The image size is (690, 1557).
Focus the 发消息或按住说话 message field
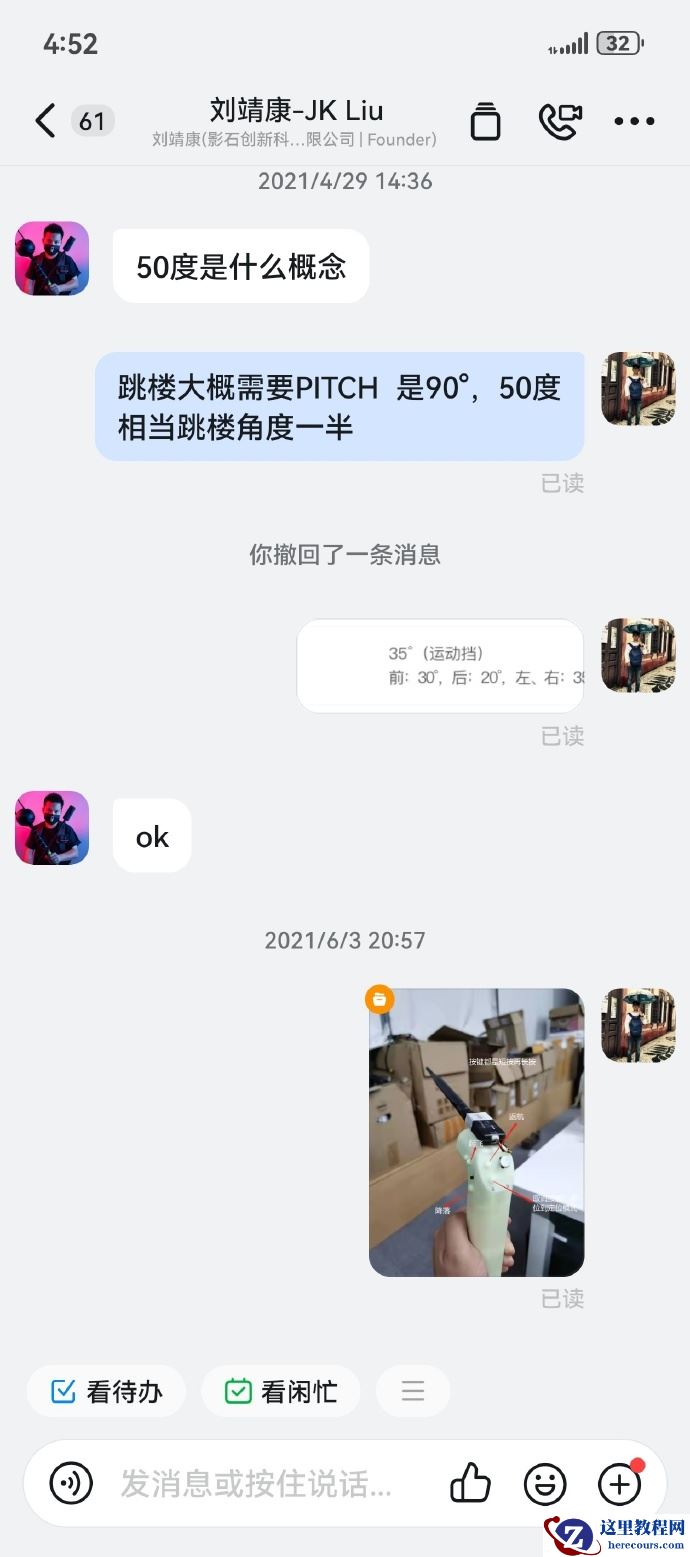(x=260, y=1483)
